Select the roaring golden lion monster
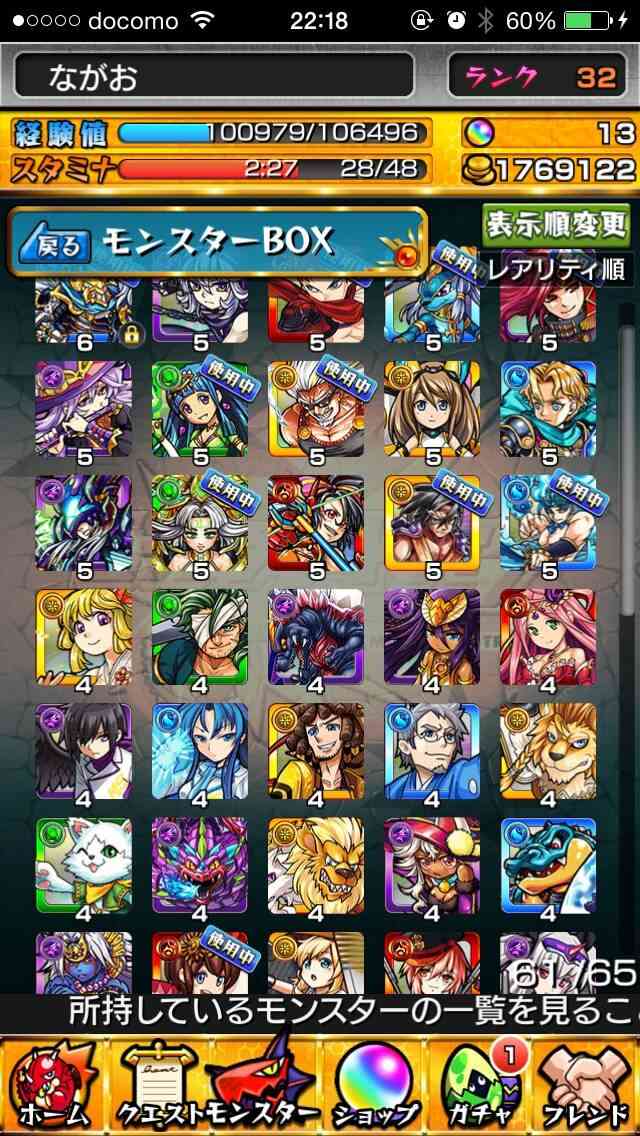The width and height of the screenshot is (640, 1136). (316, 866)
